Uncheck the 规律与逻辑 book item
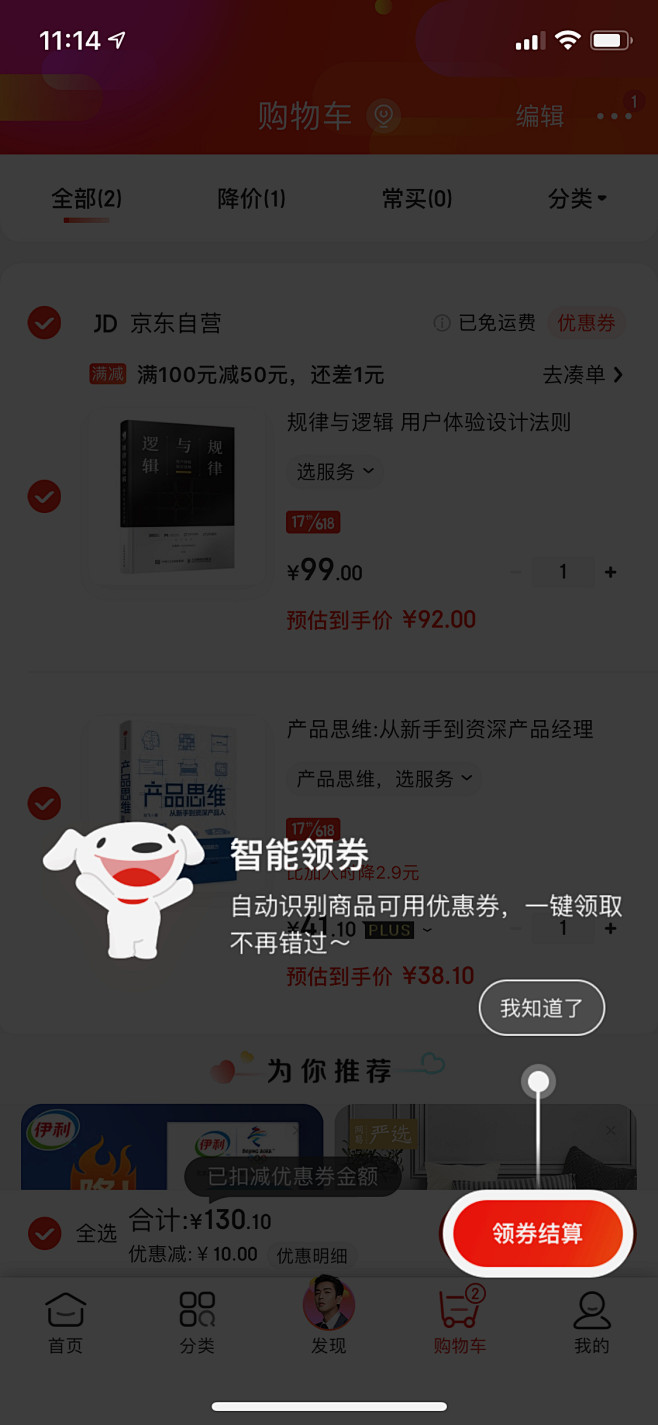Viewport: 658px width, 1425px height. click(x=44, y=496)
